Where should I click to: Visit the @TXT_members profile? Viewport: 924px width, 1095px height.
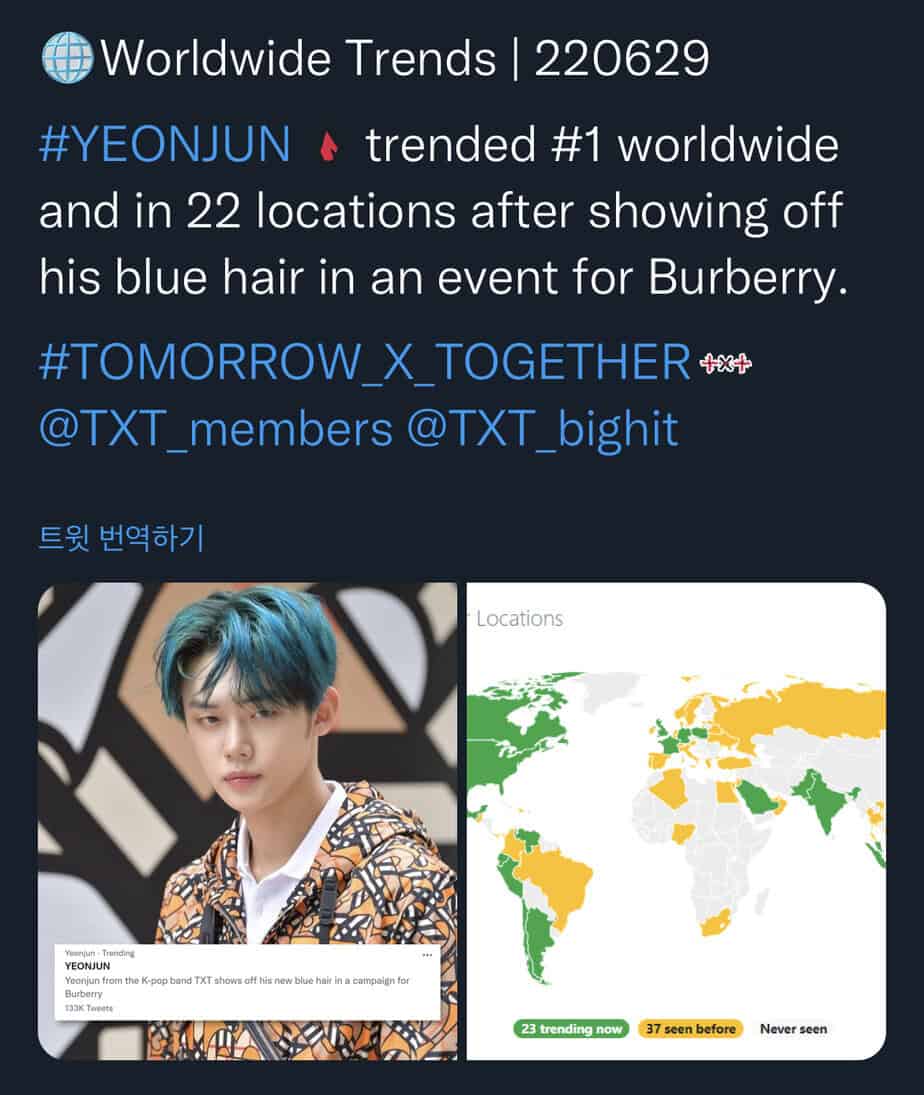pyautogui.click(x=215, y=429)
